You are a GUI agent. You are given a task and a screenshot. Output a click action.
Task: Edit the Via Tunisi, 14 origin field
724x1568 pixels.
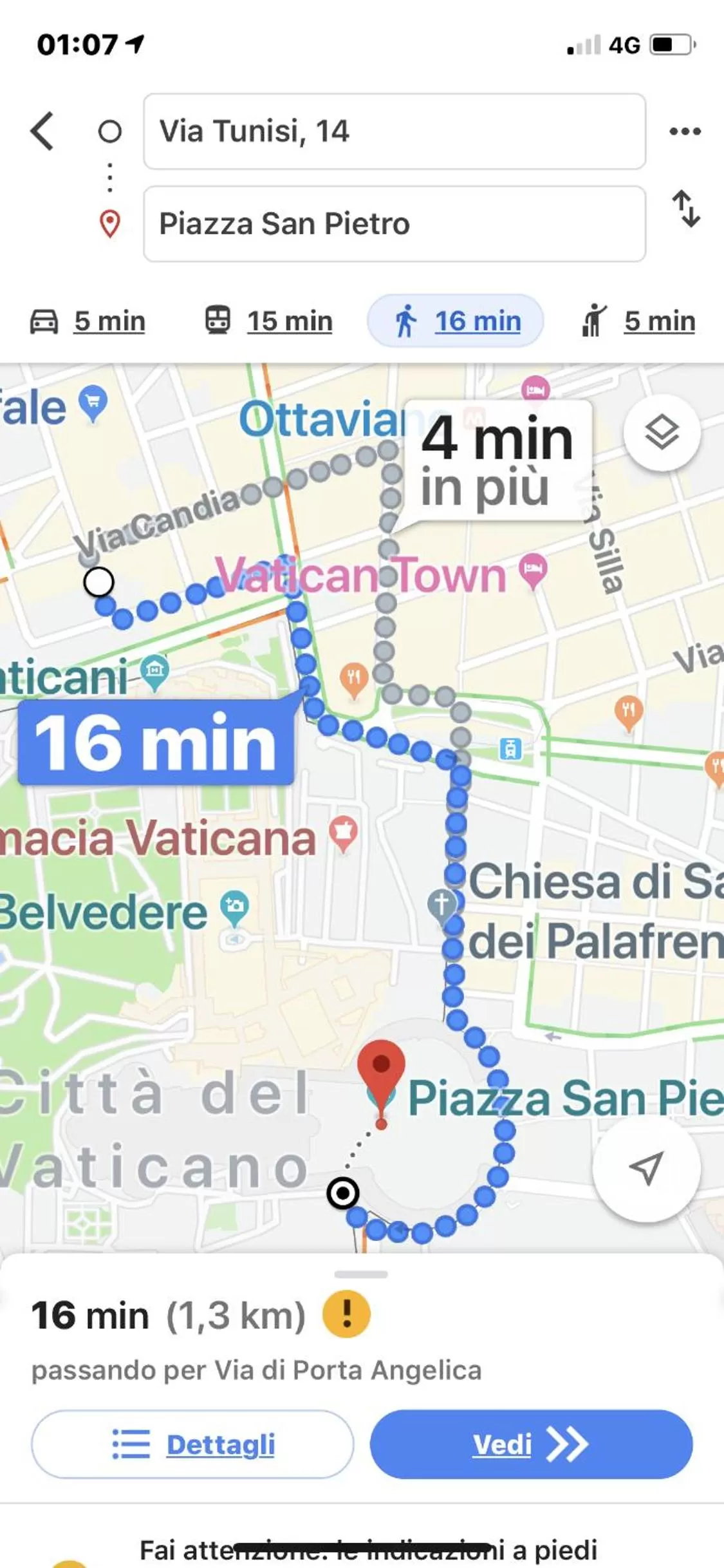(x=395, y=132)
